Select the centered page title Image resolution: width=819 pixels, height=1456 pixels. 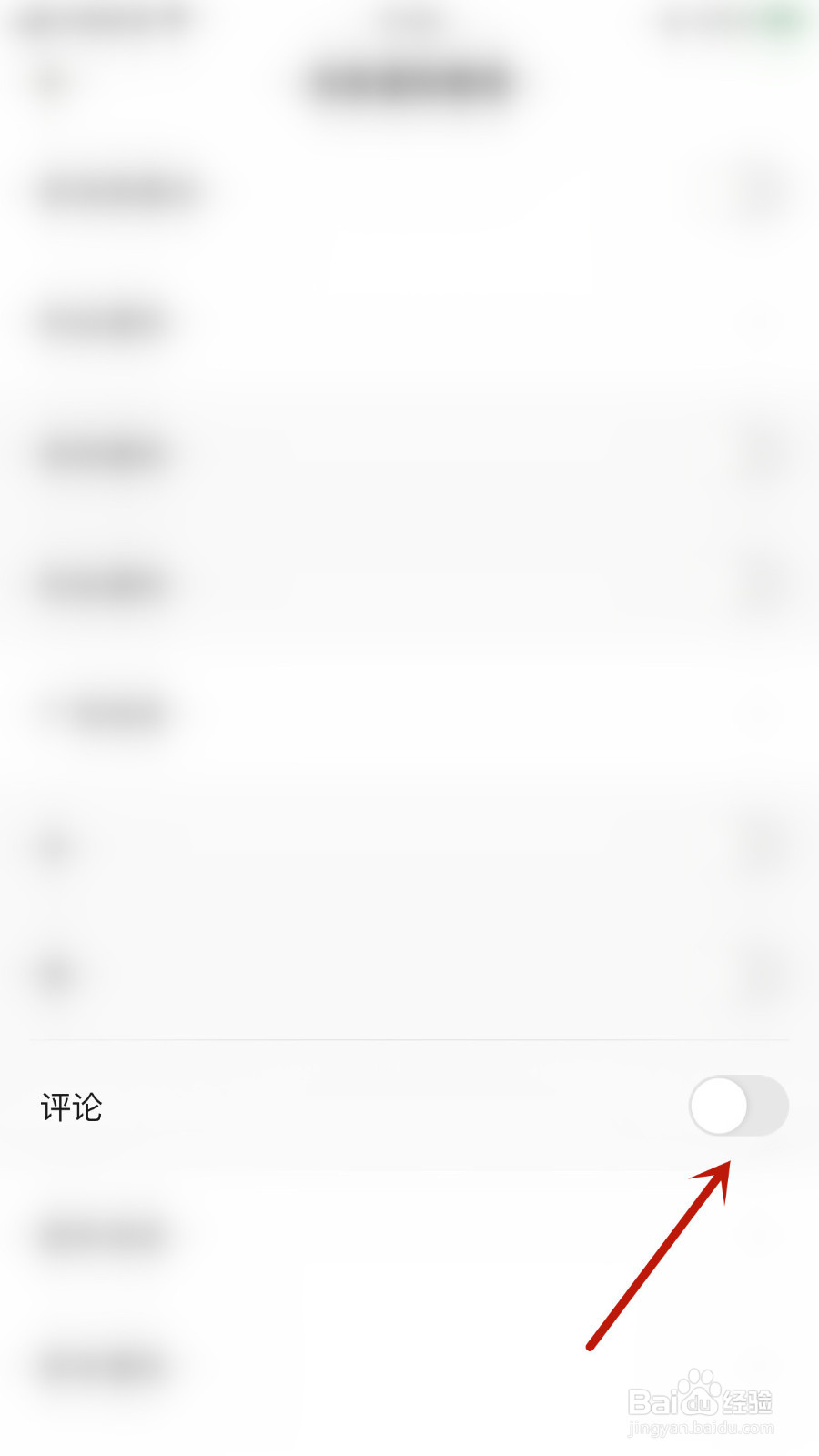[x=409, y=80]
